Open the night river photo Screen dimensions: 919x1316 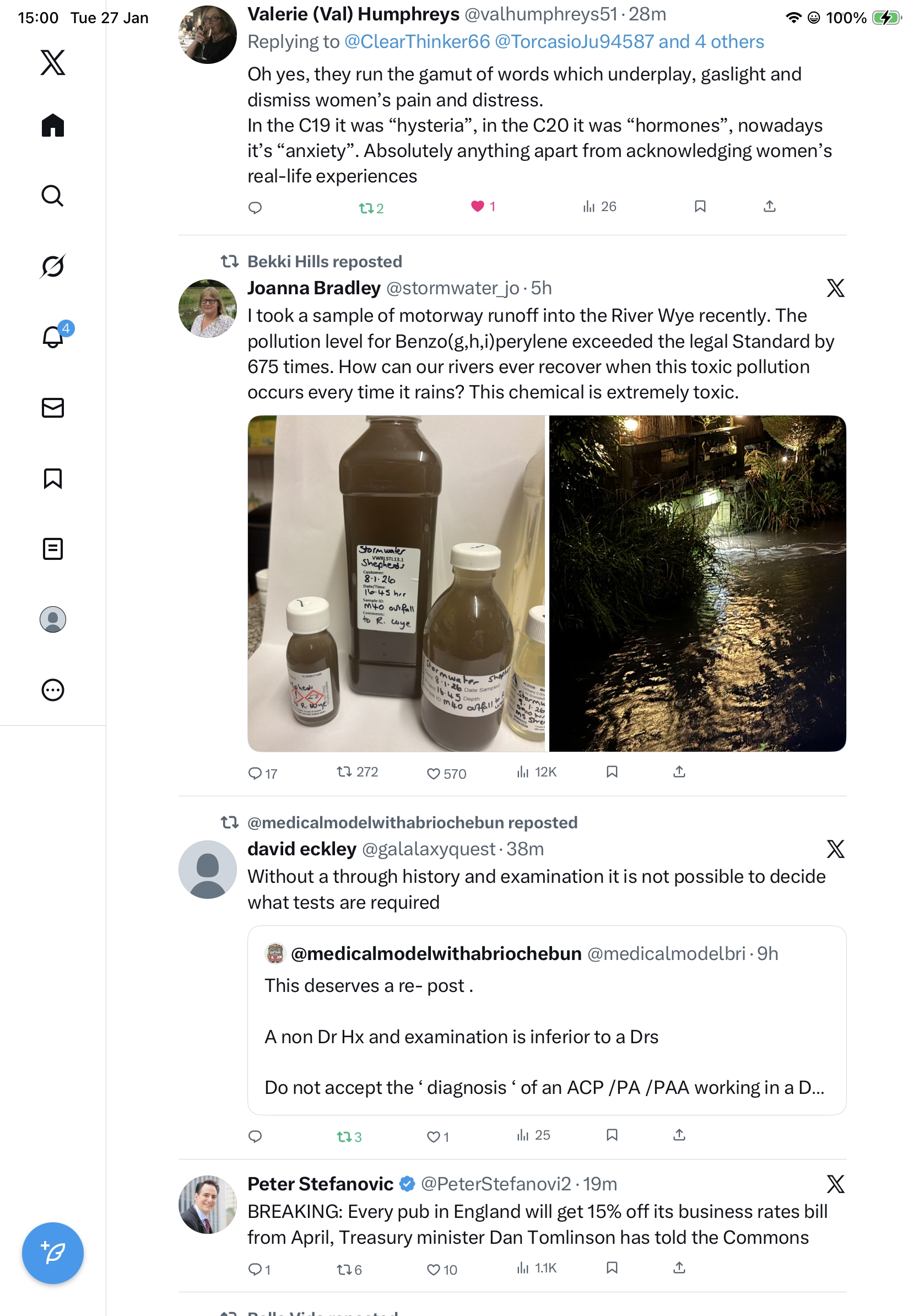pyautogui.click(x=697, y=583)
